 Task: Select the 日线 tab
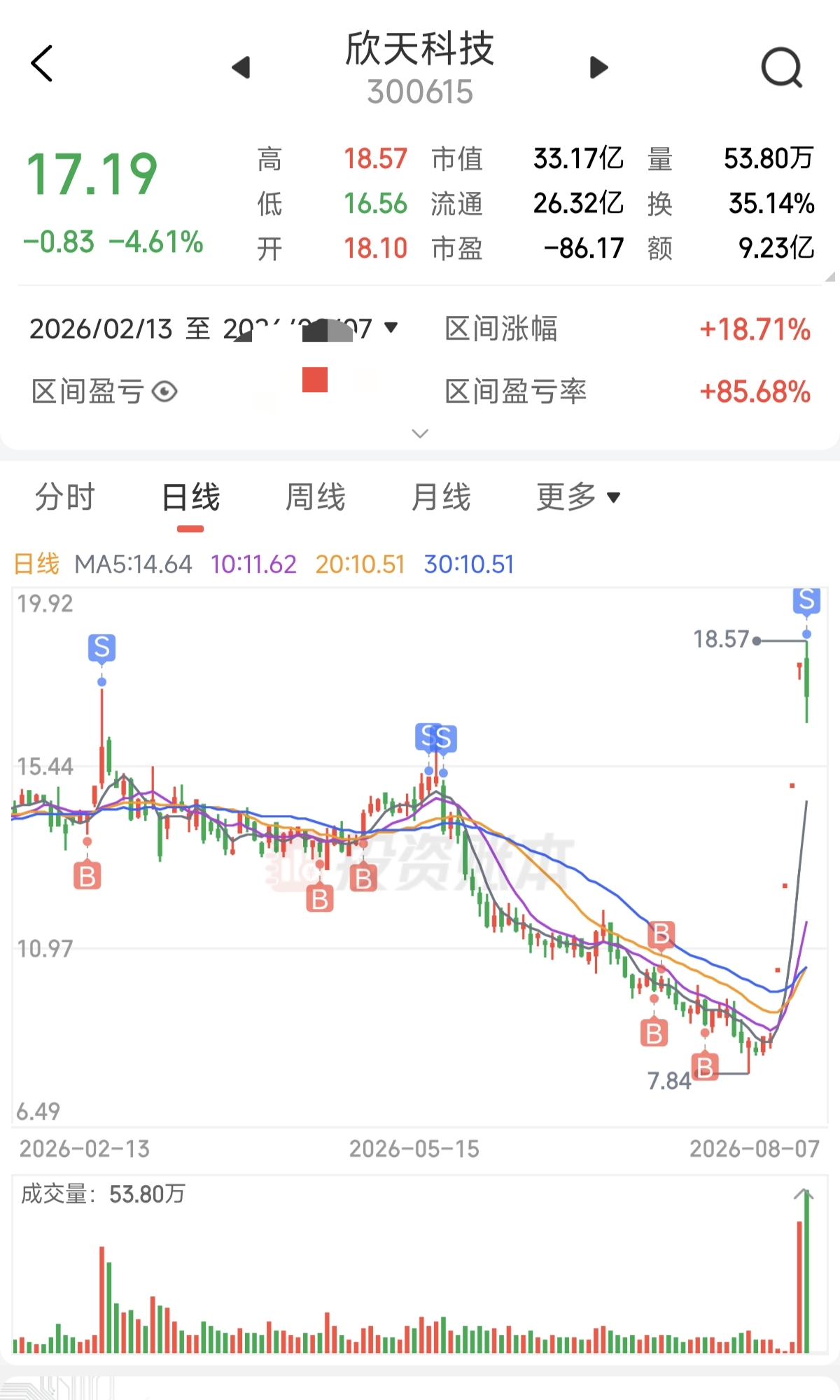190,497
